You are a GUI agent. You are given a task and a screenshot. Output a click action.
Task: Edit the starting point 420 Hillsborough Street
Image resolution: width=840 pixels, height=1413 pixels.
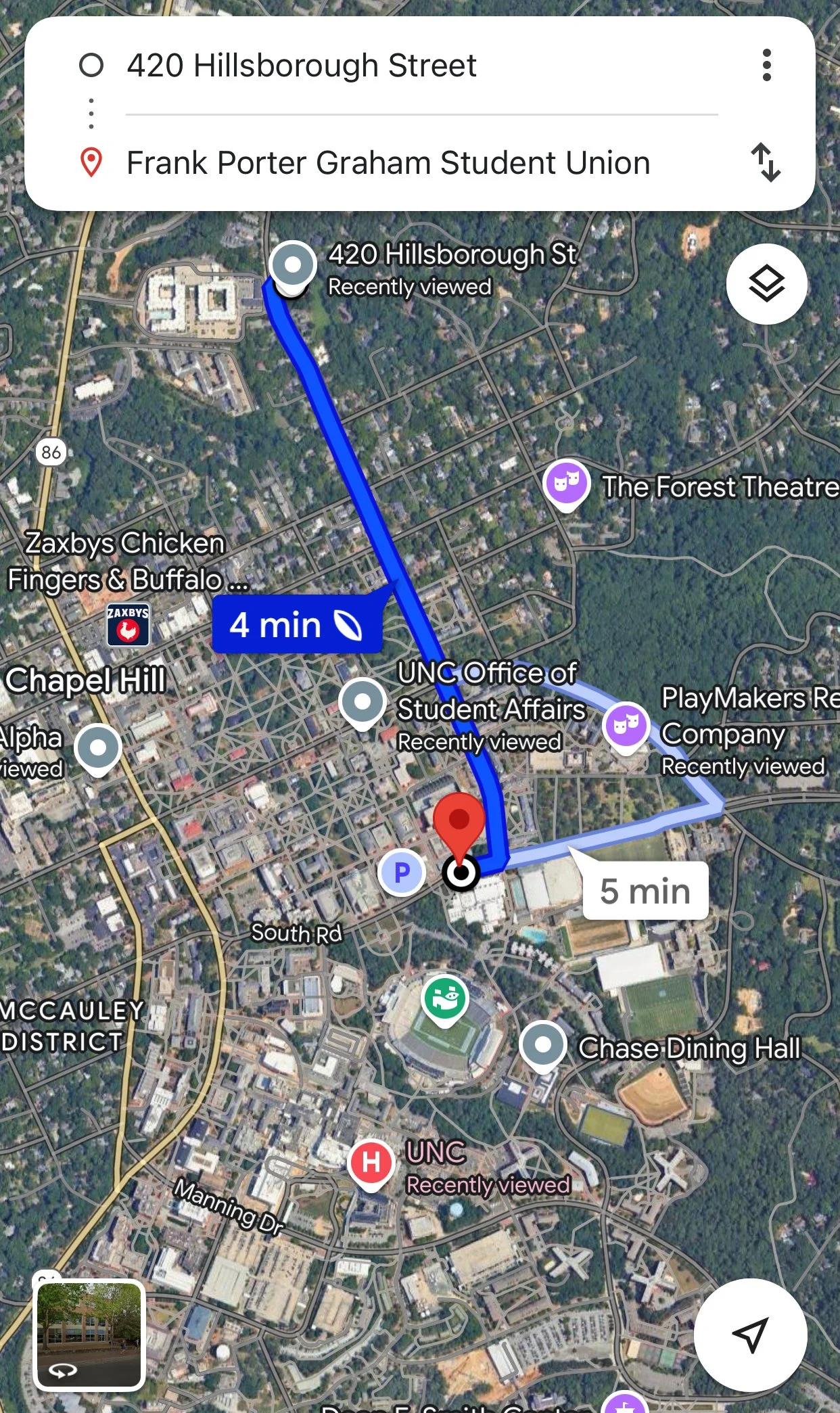pos(421,66)
